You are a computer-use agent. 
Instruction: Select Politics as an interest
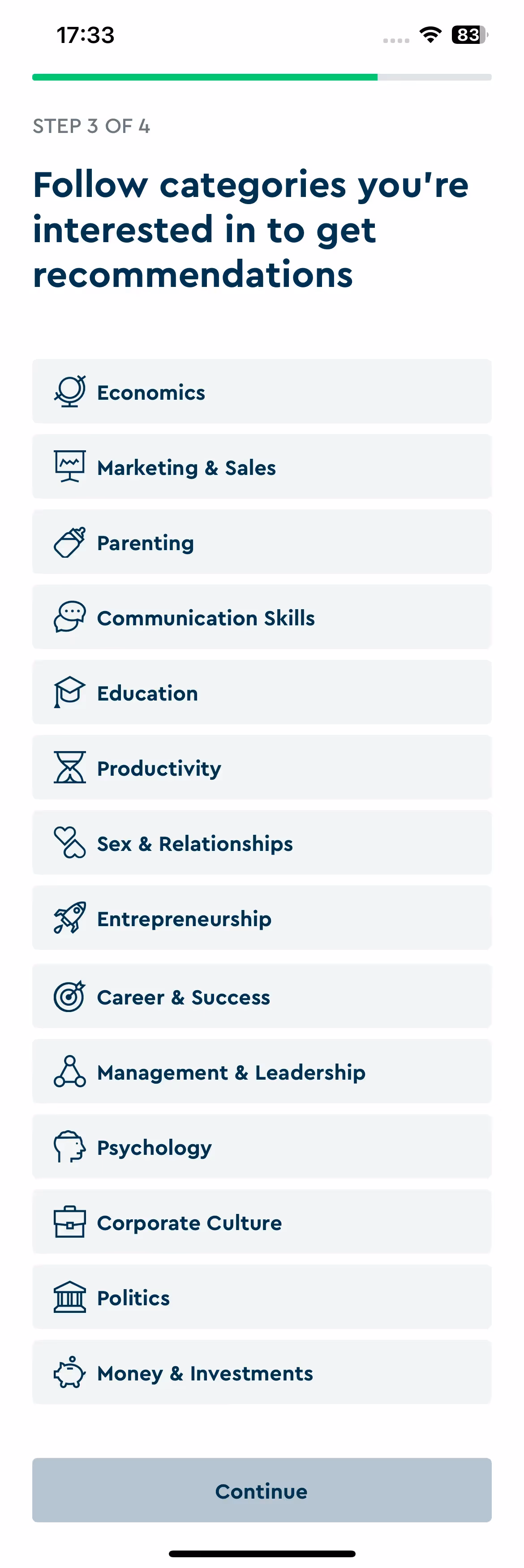(262, 1297)
